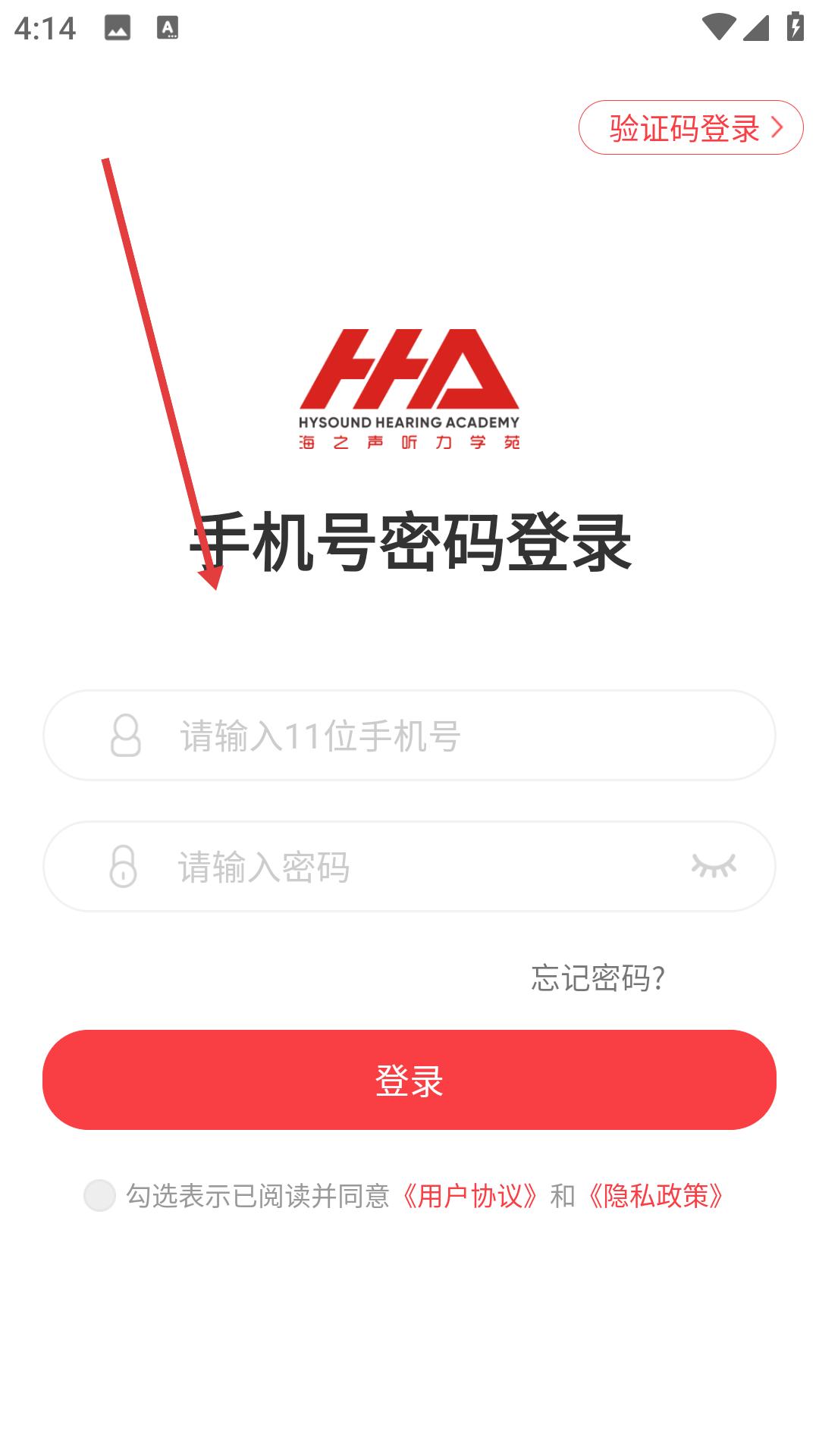Check the agreement consent checkbox
This screenshot has height=1456, width=819.
[x=99, y=1196]
